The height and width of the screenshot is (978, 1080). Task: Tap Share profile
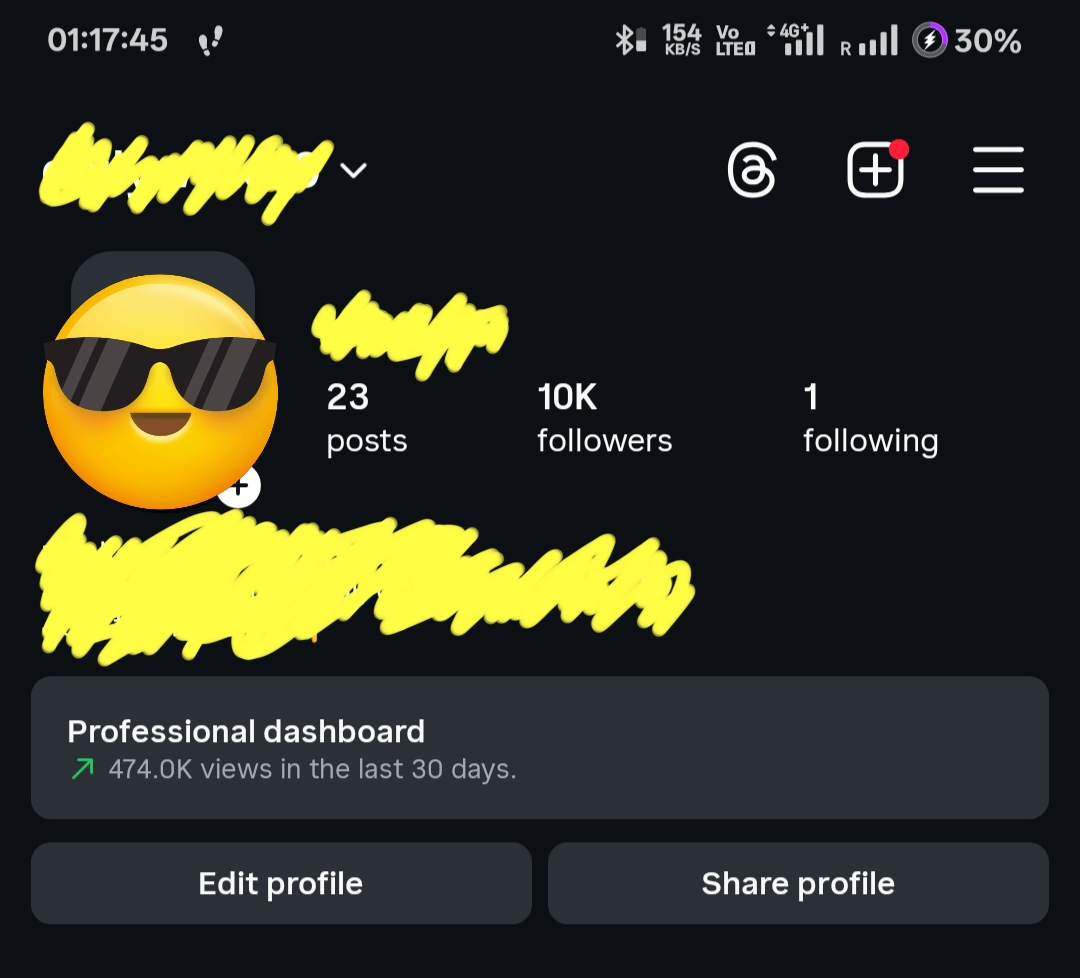pyautogui.click(x=798, y=883)
